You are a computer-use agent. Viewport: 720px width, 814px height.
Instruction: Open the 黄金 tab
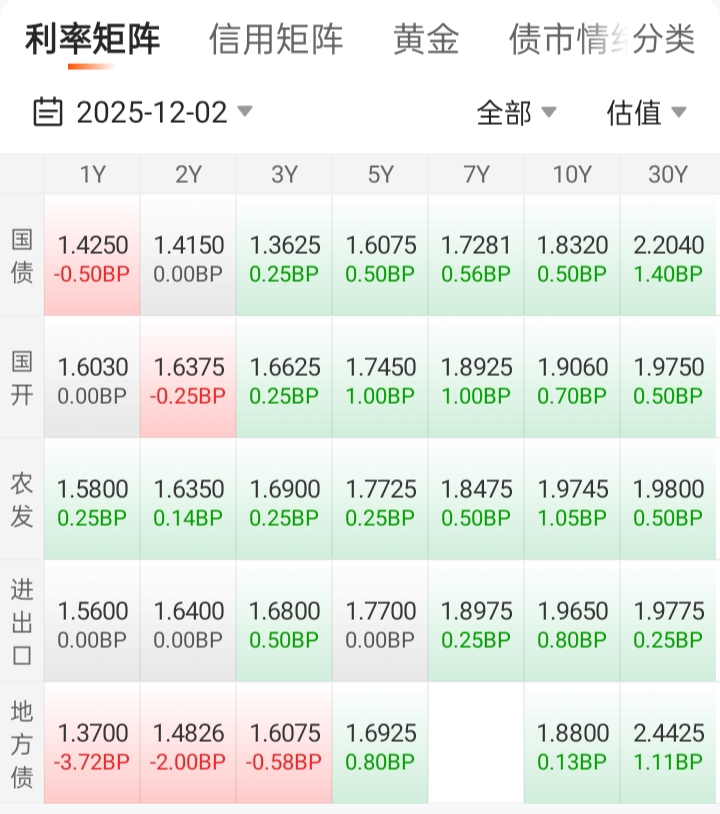click(x=426, y=40)
